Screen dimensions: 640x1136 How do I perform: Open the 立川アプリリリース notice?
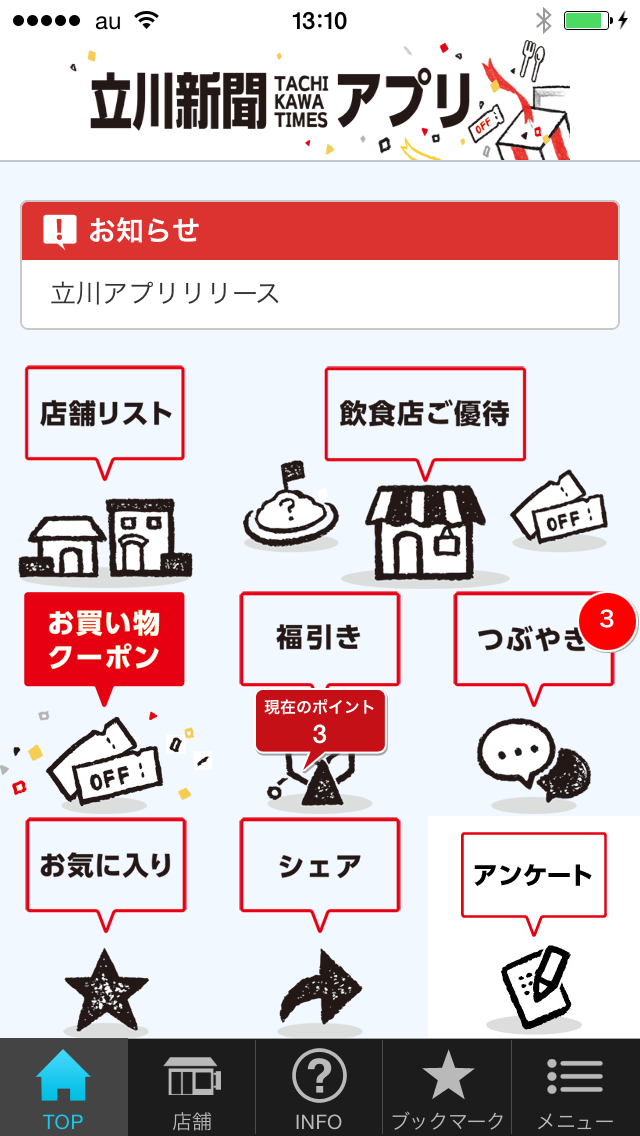tap(320, 294)
